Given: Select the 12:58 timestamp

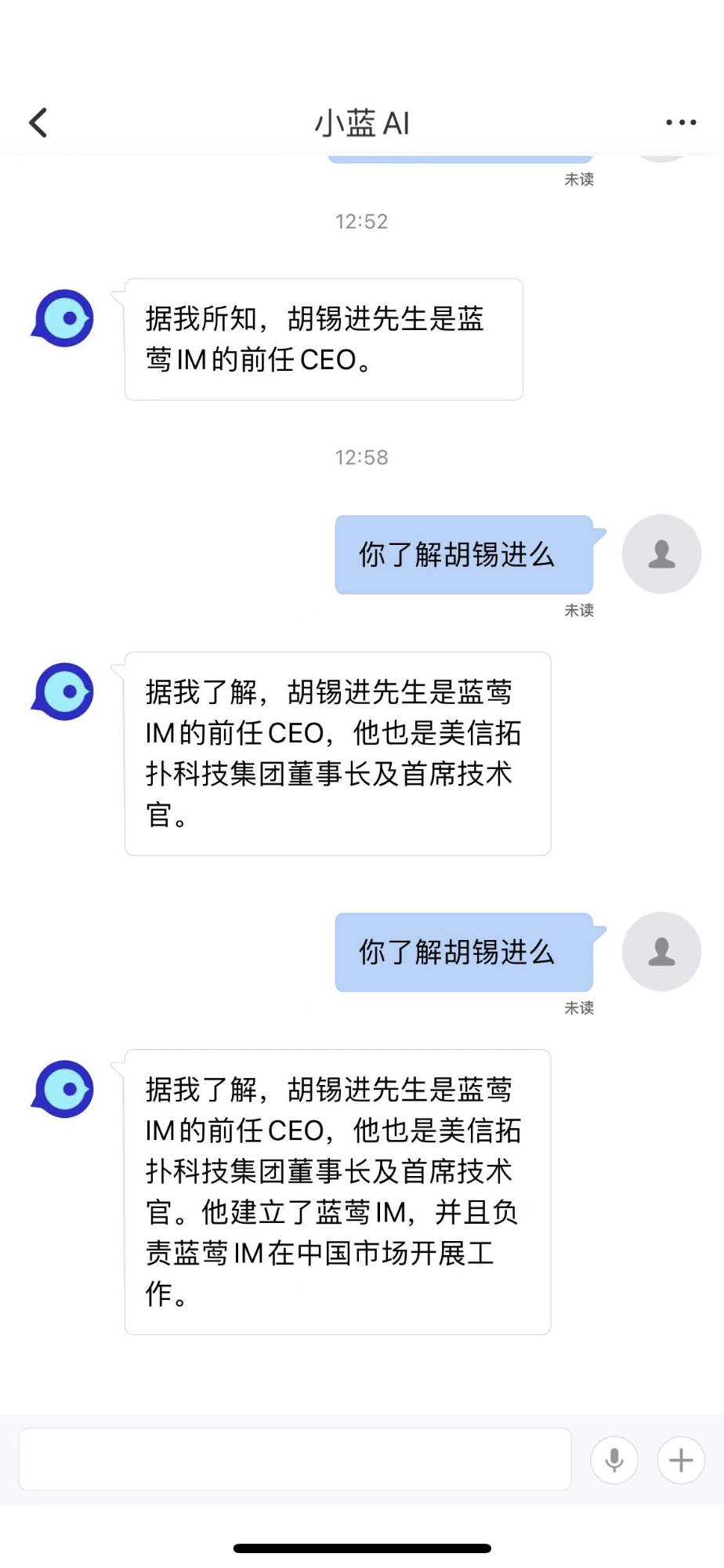Looking at the screenshot, I should tap(362, 457).
